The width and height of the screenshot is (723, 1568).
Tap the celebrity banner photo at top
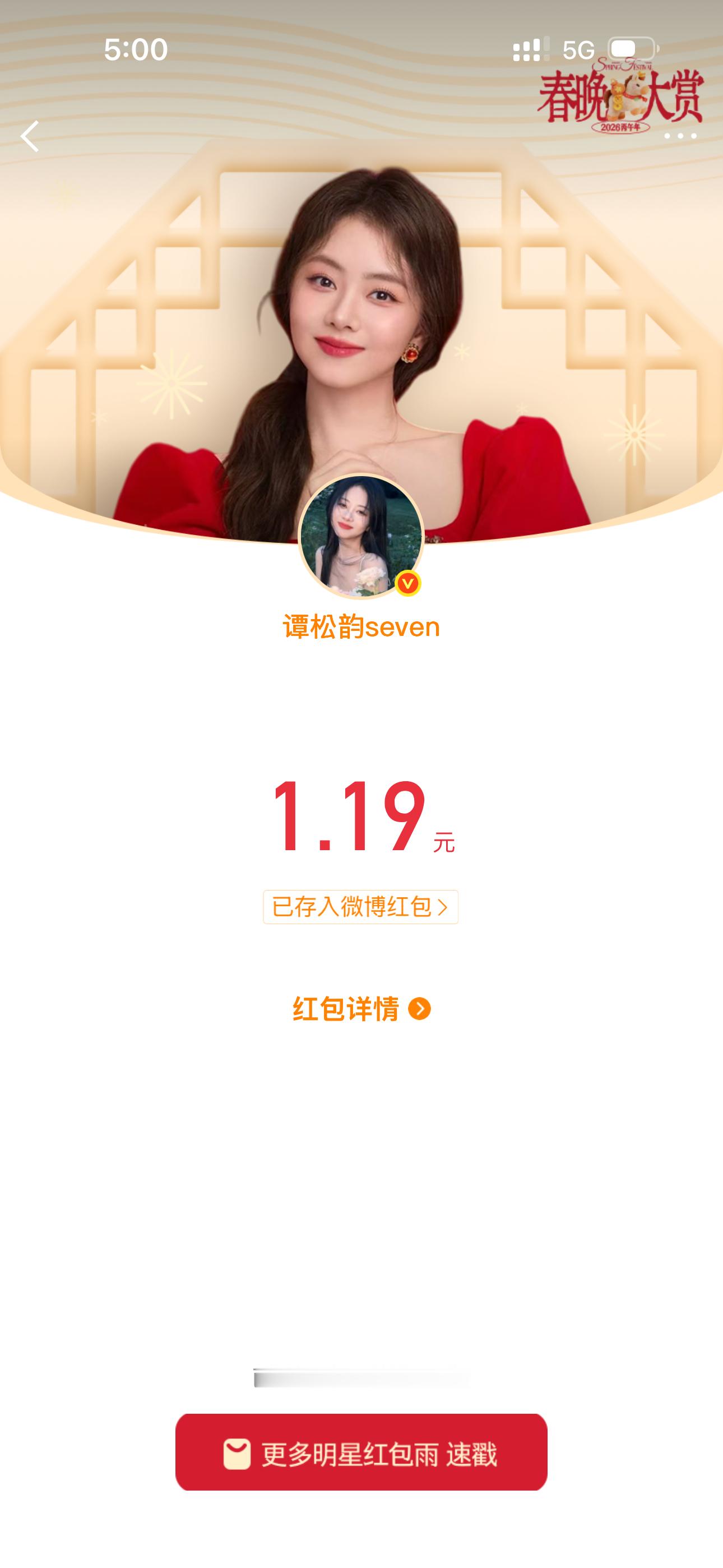pos(361,305)
